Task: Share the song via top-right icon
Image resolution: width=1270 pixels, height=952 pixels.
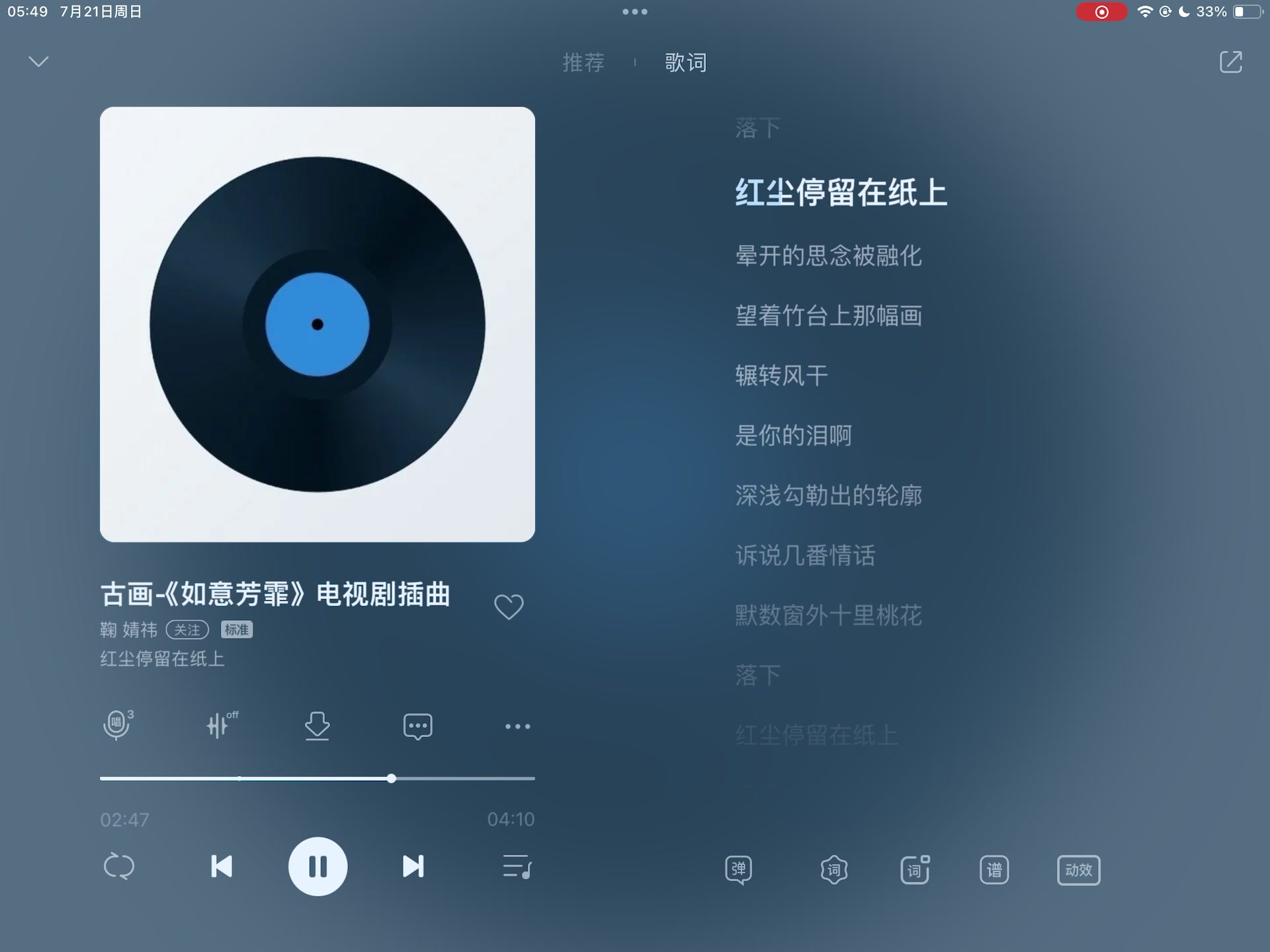Action: pos(1230,61)
